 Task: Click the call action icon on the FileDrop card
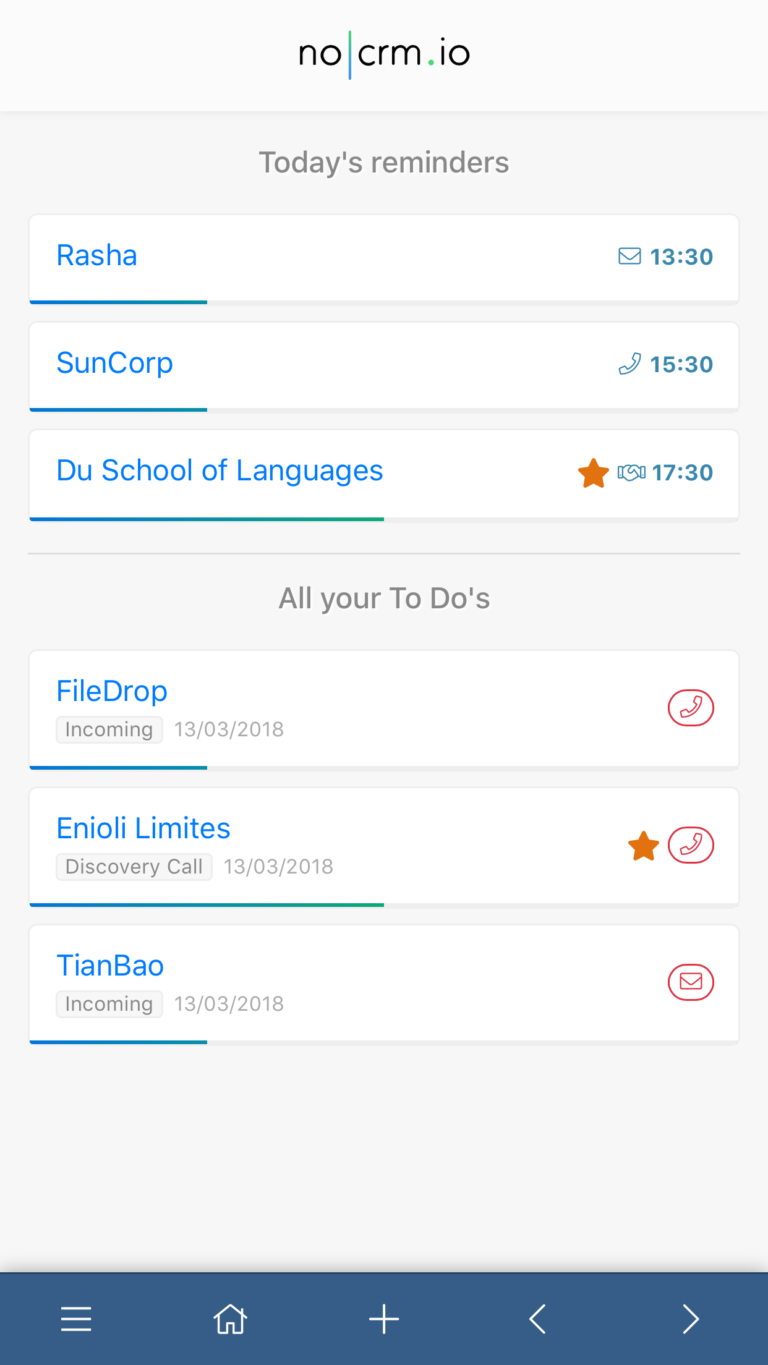coord(691,707)
